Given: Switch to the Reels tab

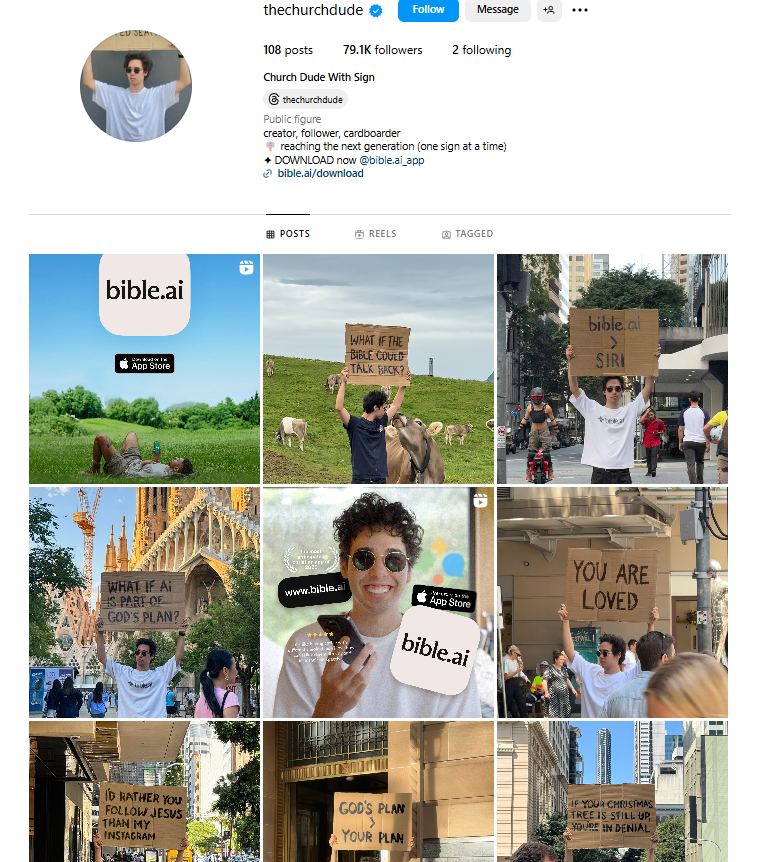Looking at the screenshot, I should coord(375,234).
